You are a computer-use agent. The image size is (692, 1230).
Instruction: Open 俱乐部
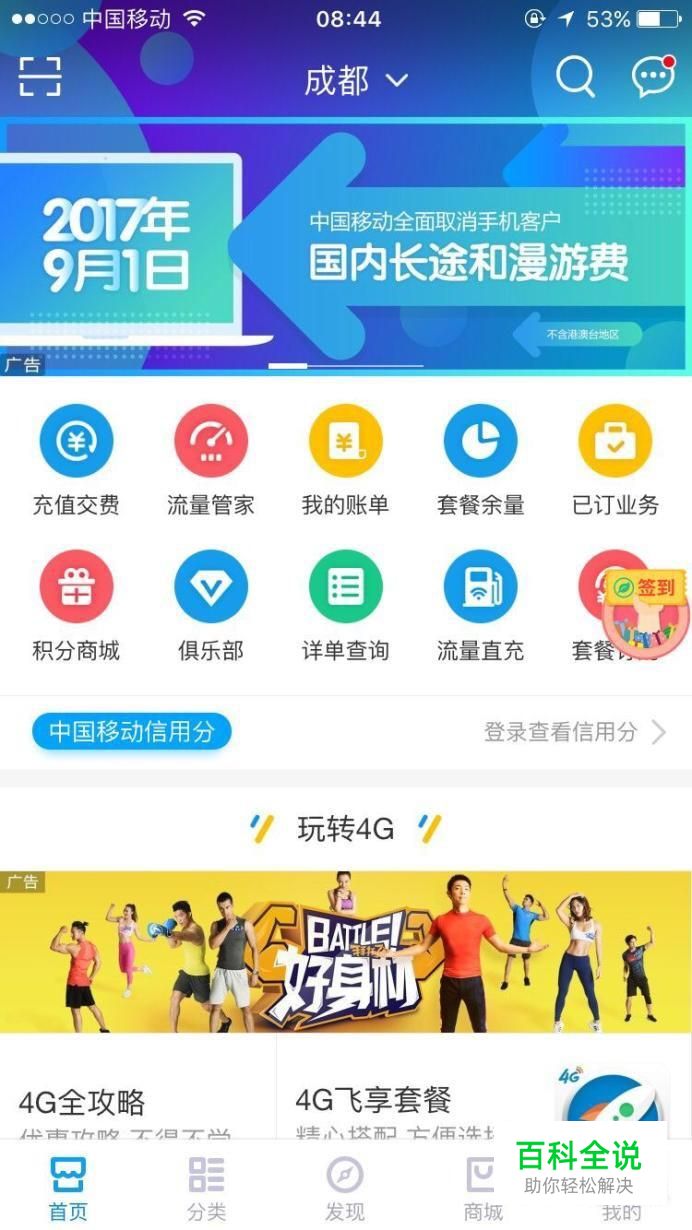point(211,587)
